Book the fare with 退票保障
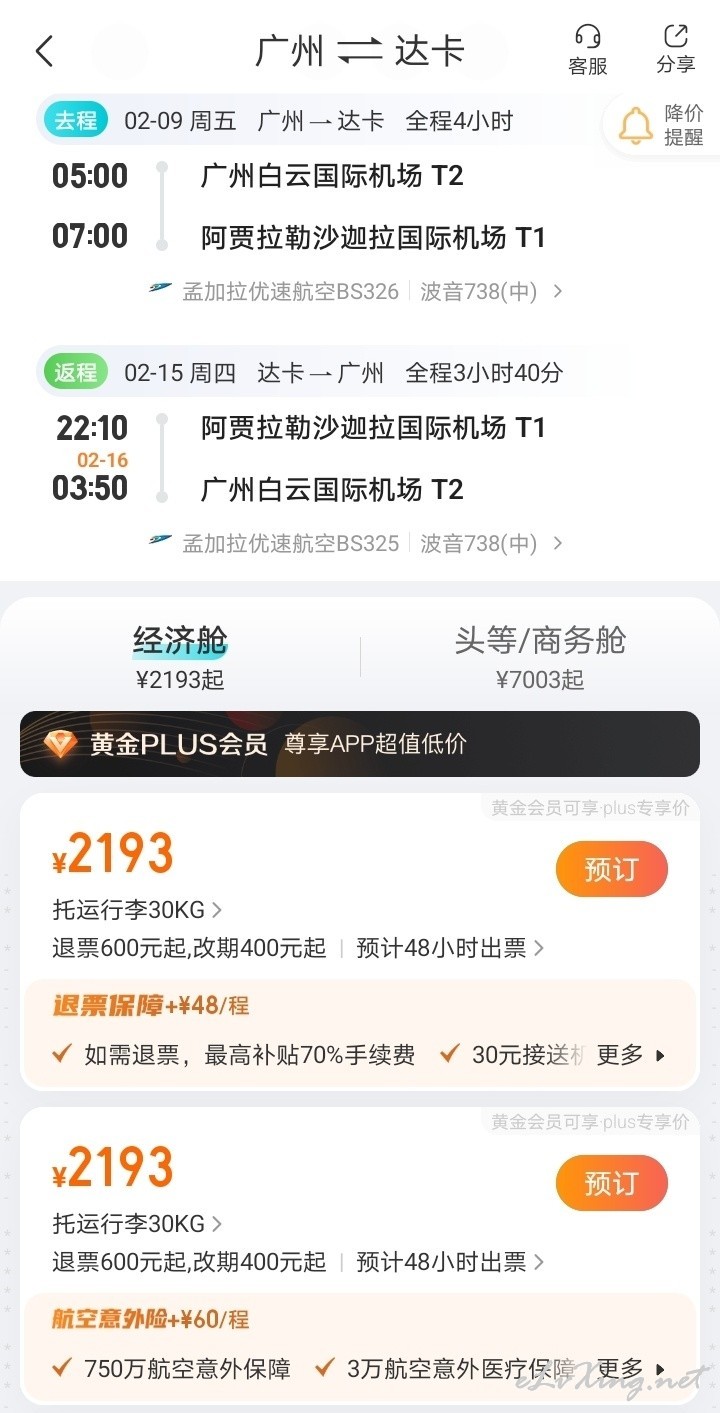The height and width of the screenshot is (1413, 720). (611, 868)
